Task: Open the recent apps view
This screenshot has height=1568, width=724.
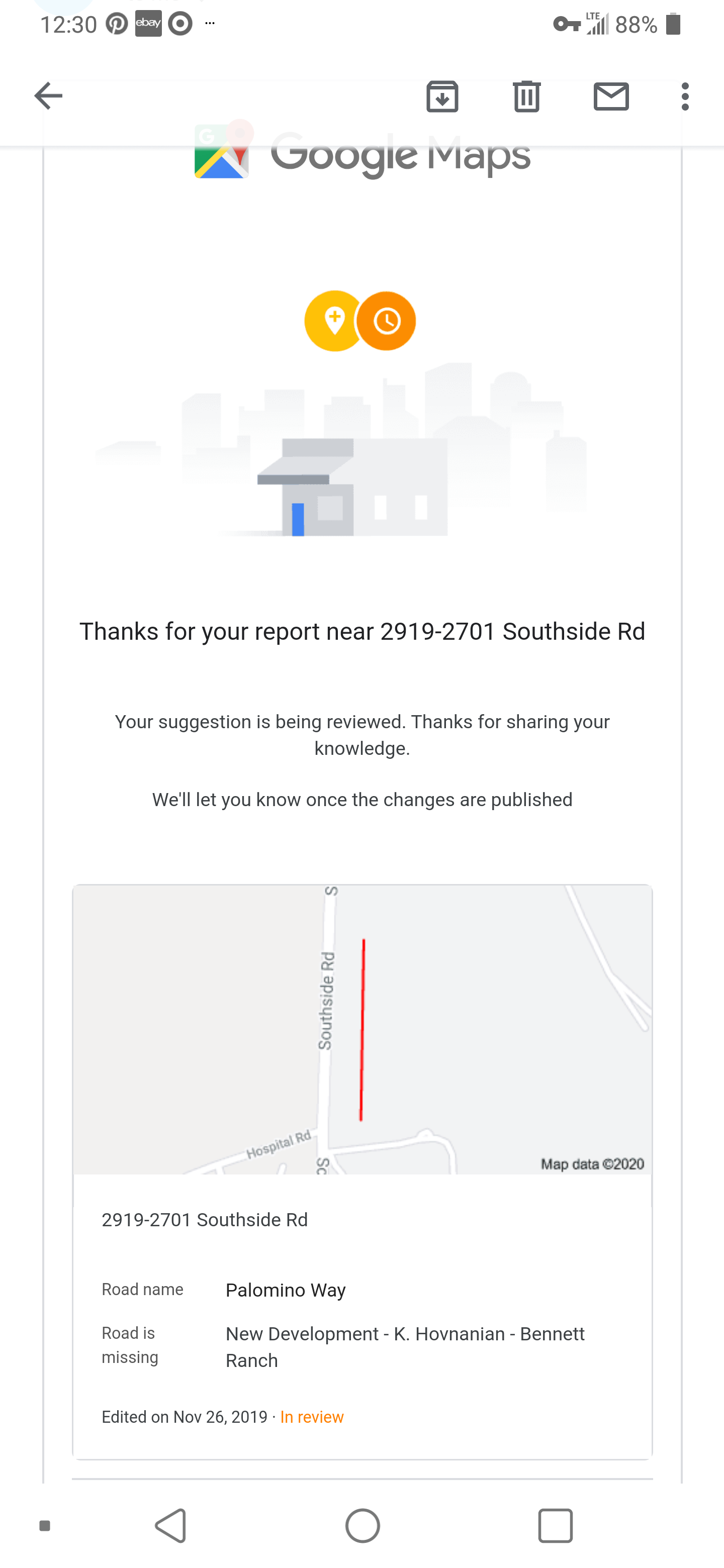Action: (x=555, y=1525)
